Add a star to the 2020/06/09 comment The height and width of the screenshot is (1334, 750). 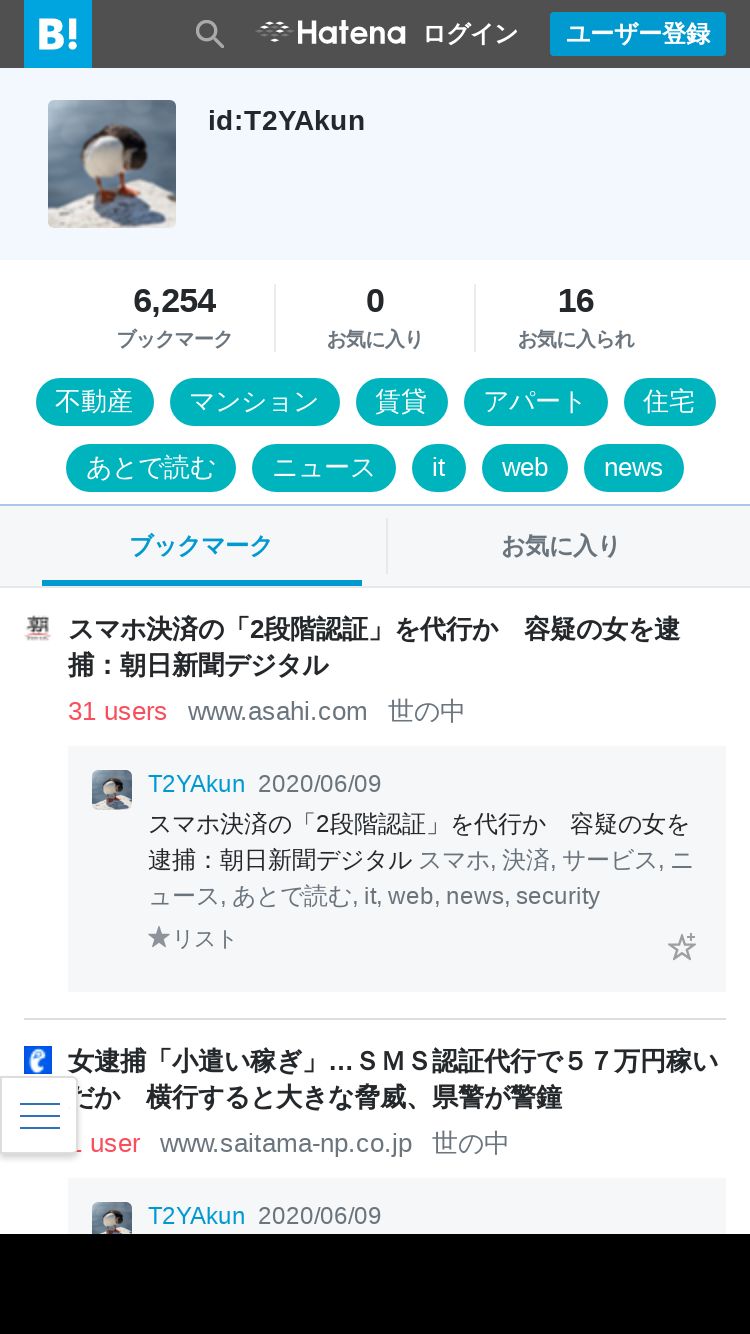(x=682, y=947)
